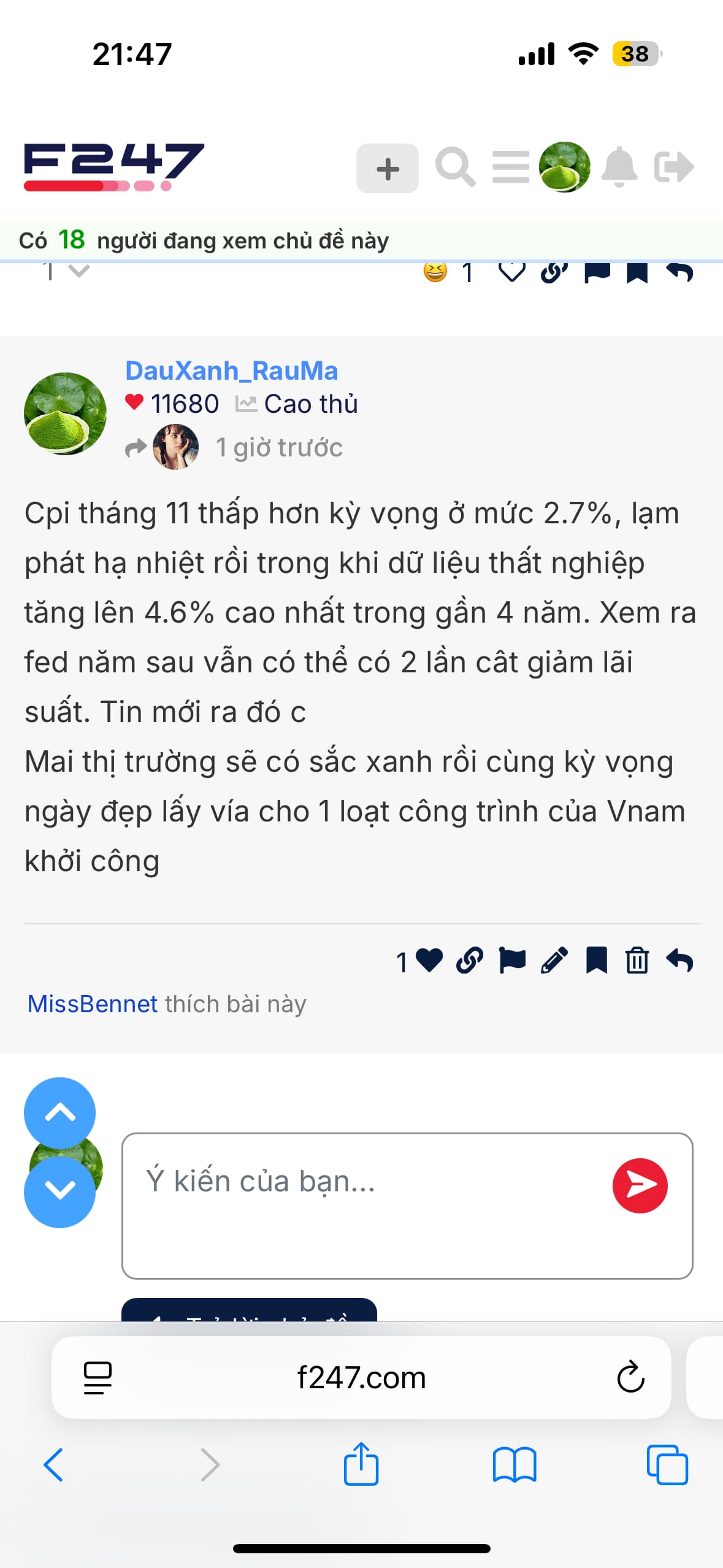Image resolution: width=723 pixels, height=1568 pixels.
Task: Open the hamburger menu
Action: pyautogui.click(x=510, y=167)
